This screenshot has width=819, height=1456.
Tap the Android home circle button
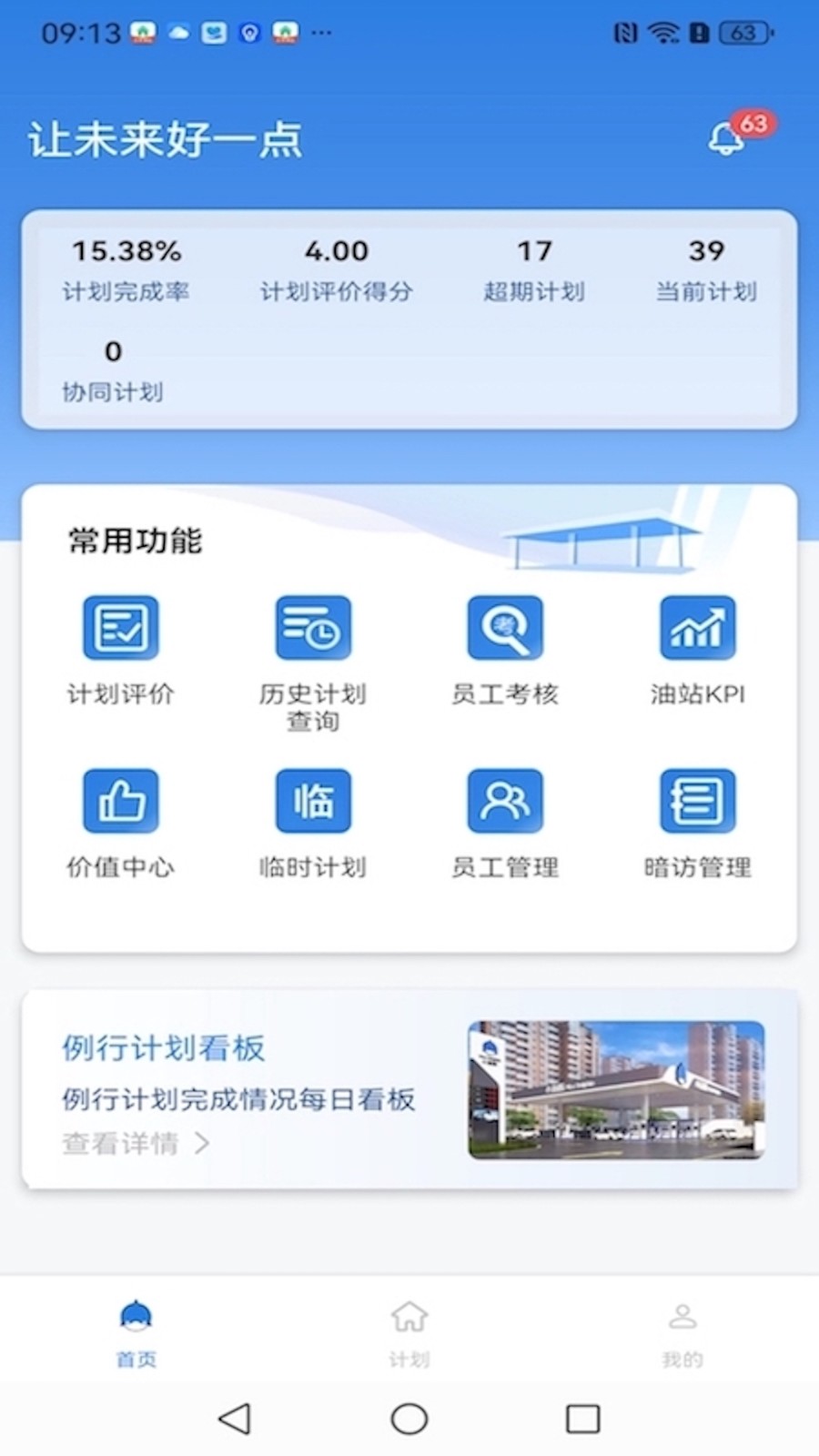409,1418
